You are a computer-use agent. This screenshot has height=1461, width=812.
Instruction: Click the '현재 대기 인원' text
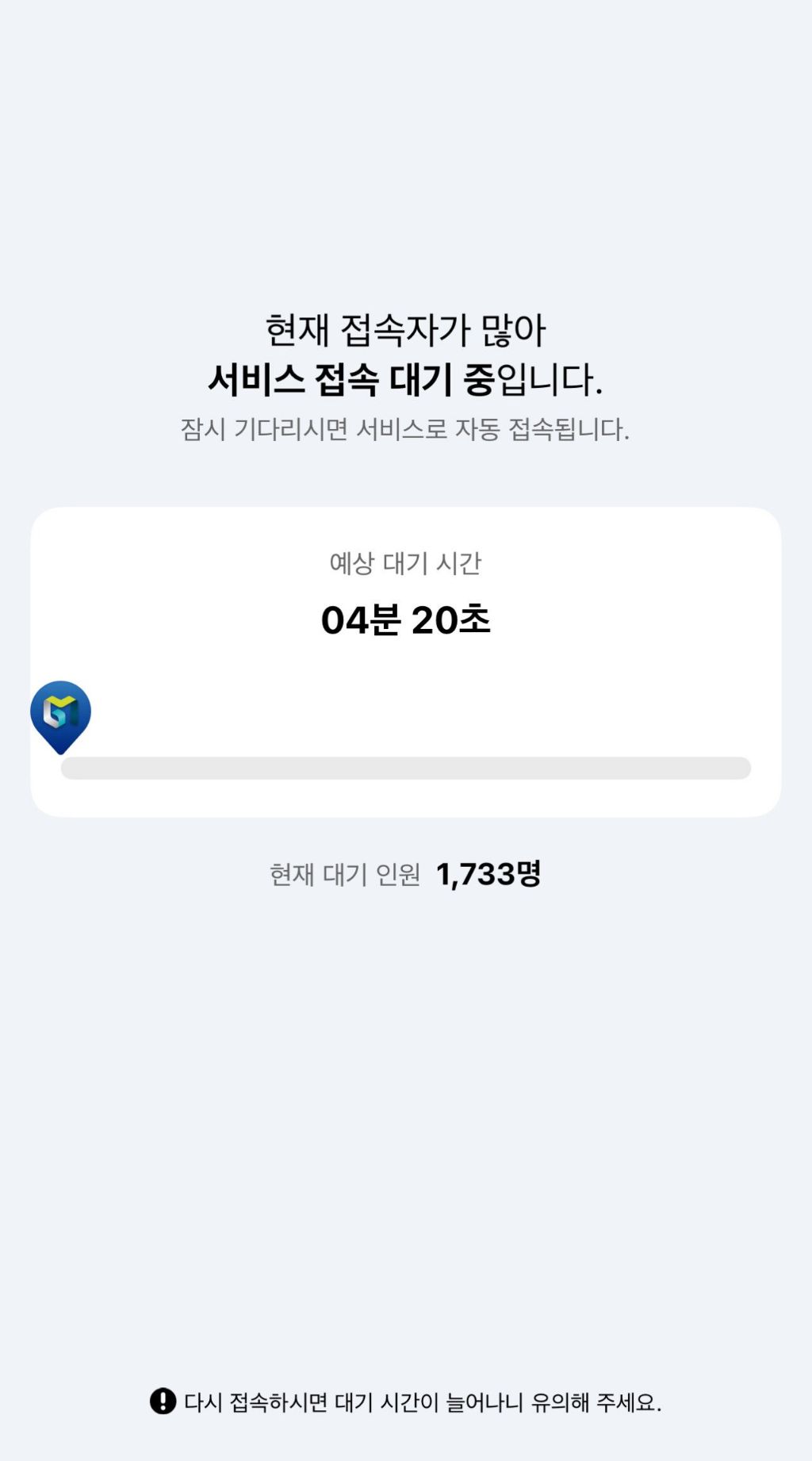(343, 874)
